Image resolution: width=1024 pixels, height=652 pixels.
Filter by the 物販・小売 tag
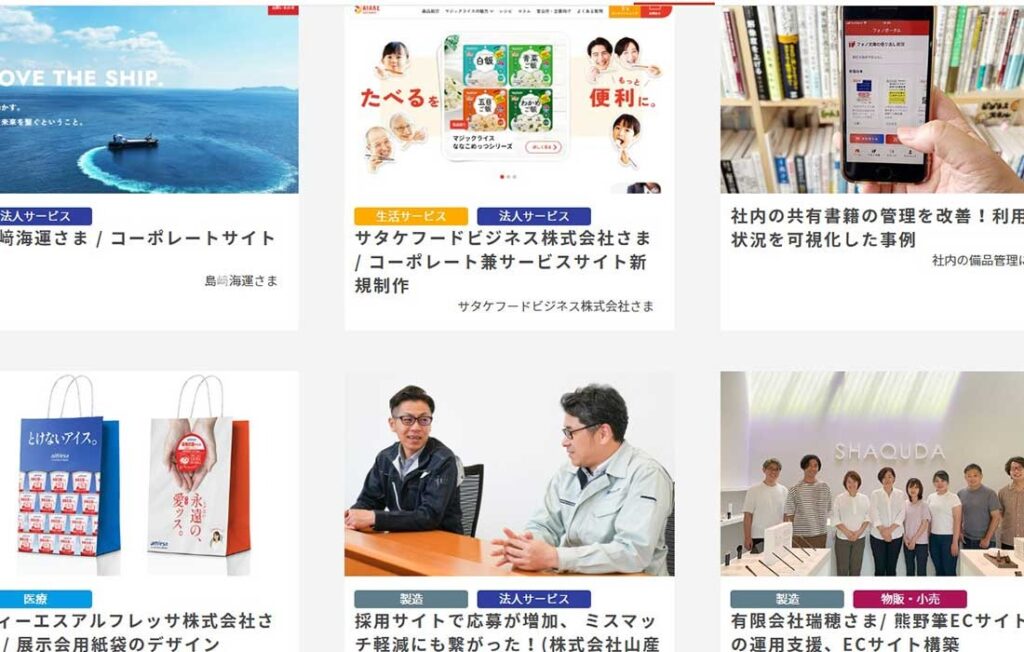[x=909, y=599]
